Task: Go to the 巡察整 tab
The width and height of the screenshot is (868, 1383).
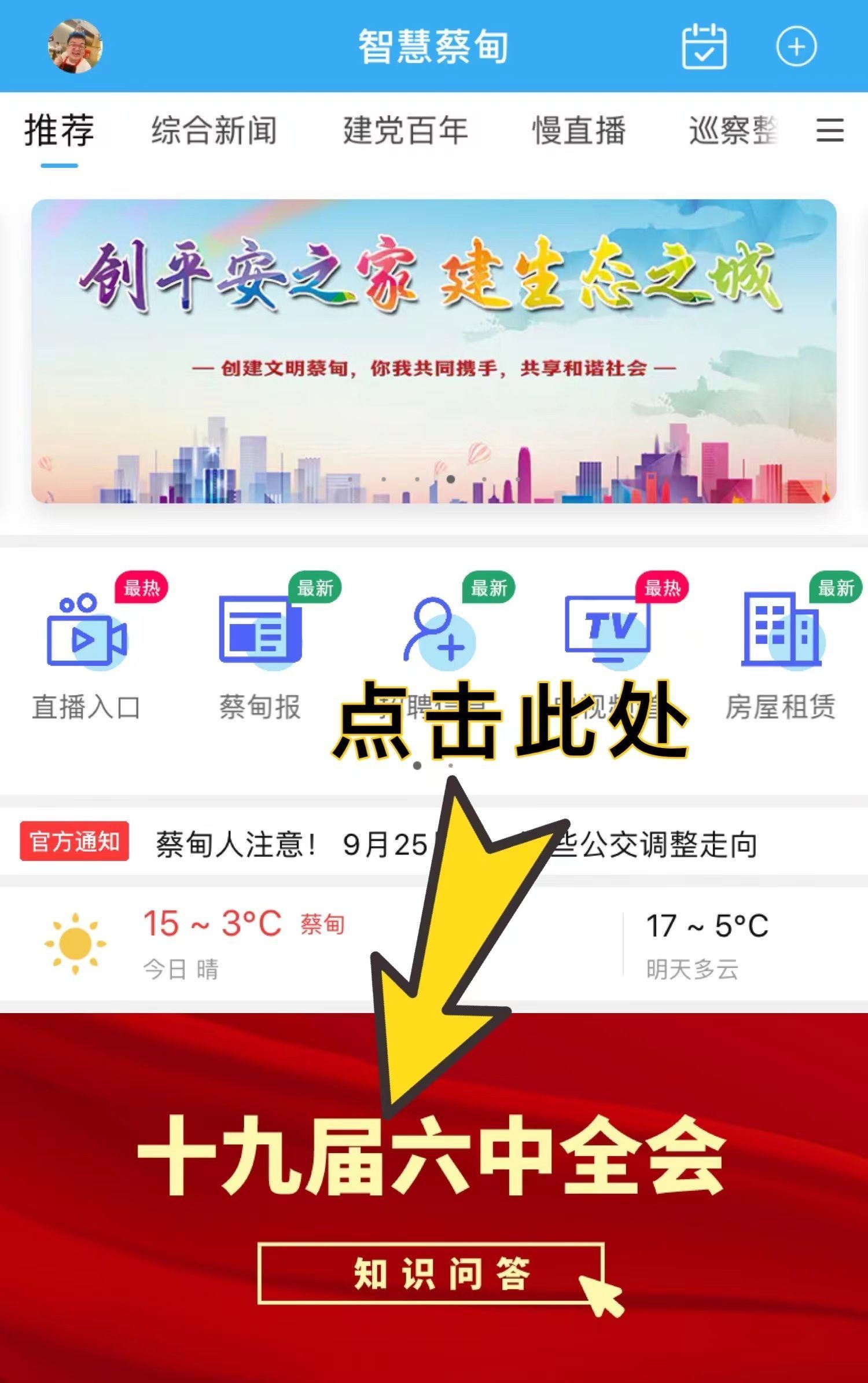Action: (733, 130)
